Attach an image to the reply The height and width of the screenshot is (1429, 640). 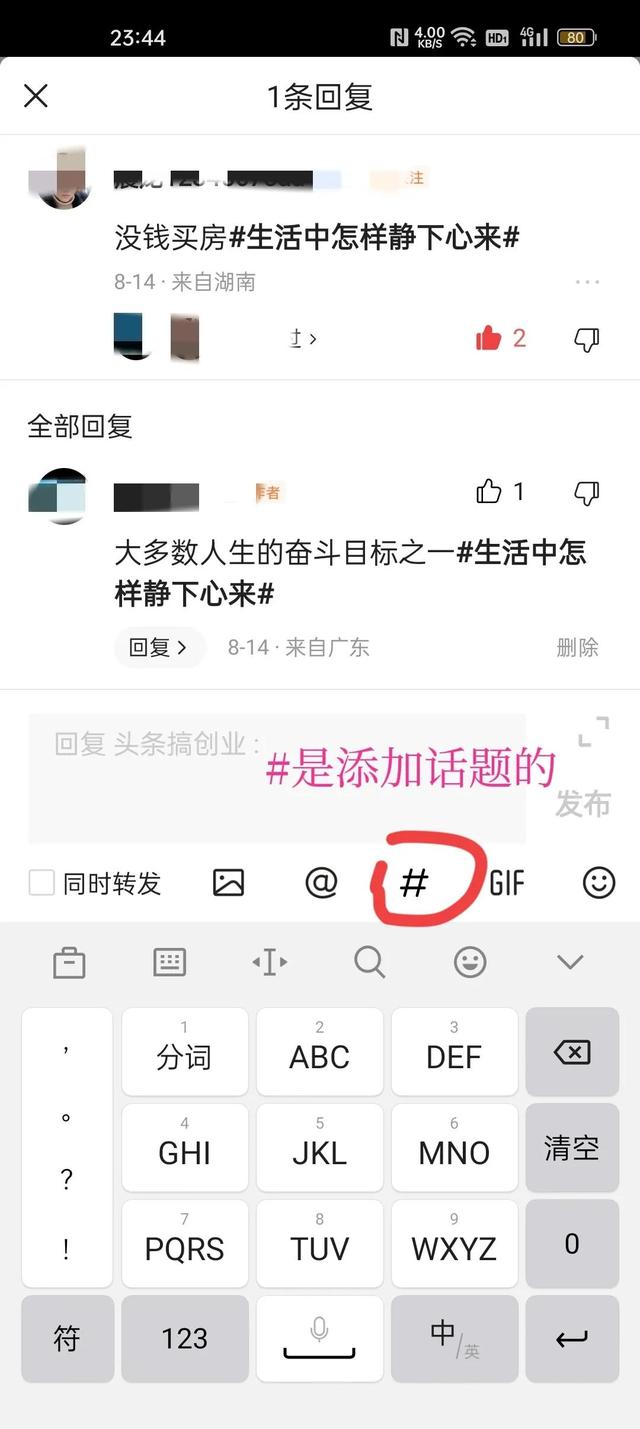228,882
